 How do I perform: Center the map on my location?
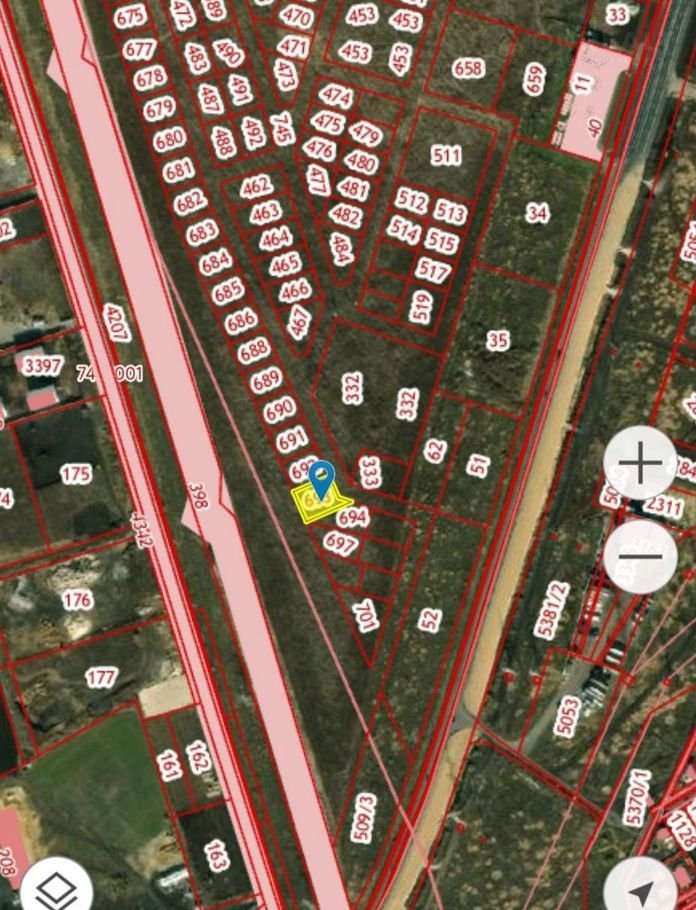642,887
